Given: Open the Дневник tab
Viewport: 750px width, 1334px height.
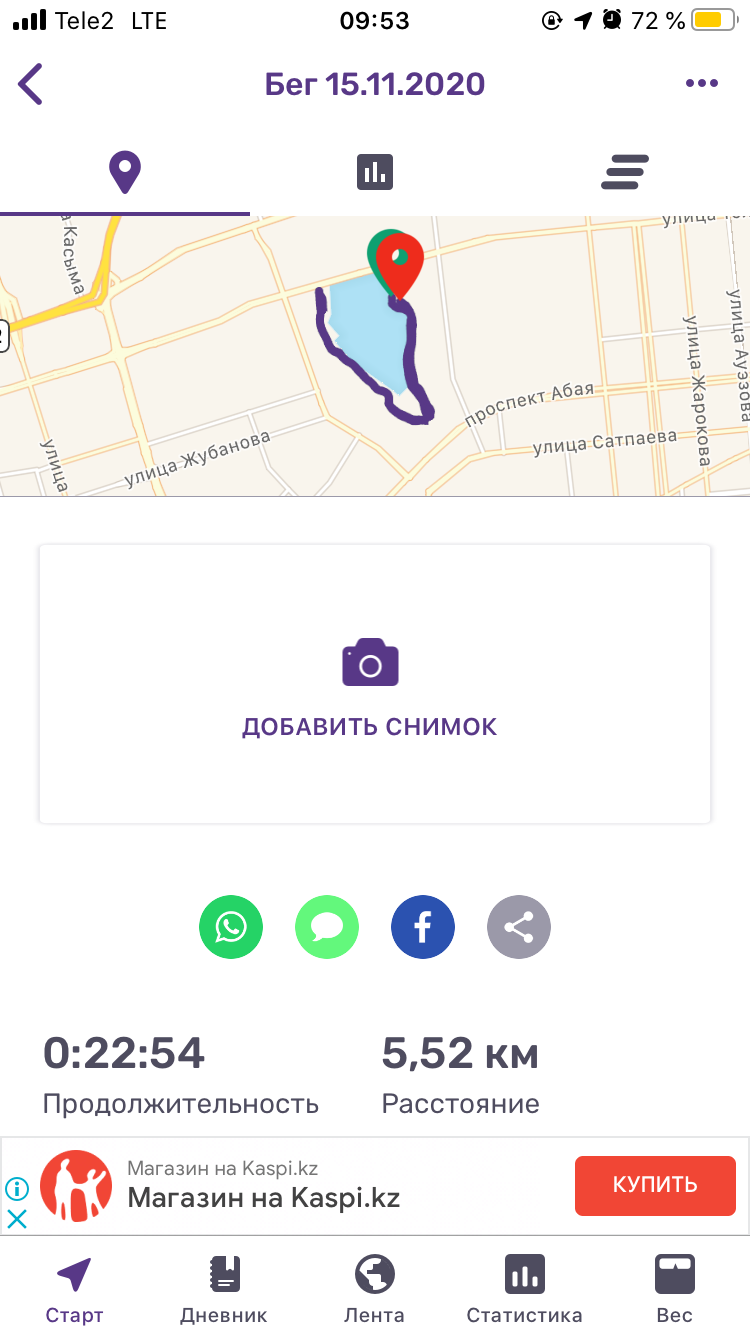Looking at the screenshot, I should pos(224,1289).
